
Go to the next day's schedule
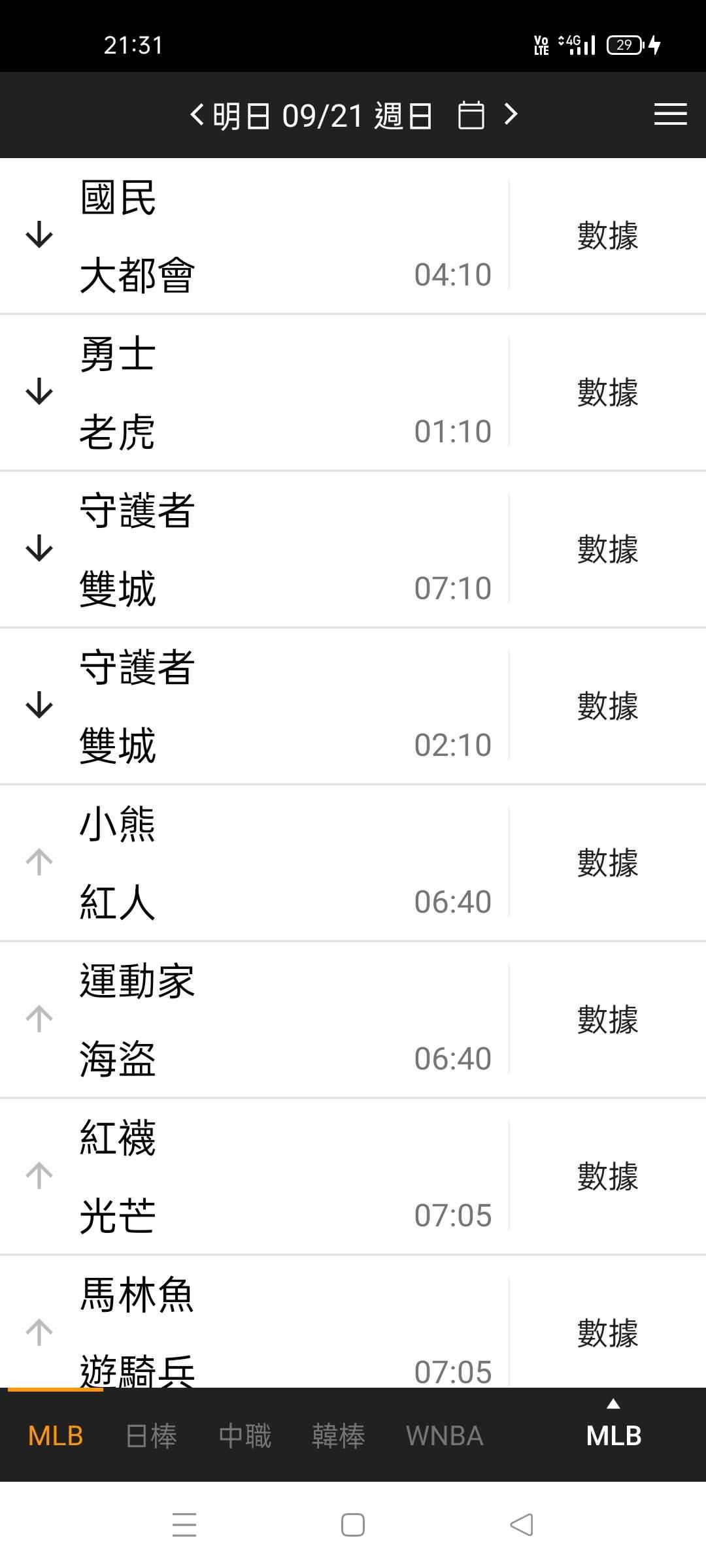511,114
